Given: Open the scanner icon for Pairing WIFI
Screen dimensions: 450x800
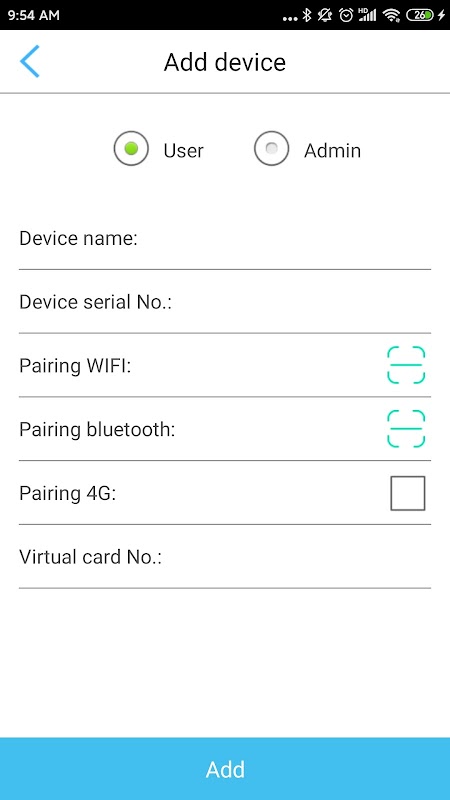Looking at the screenshot, I should coord(406,365).
